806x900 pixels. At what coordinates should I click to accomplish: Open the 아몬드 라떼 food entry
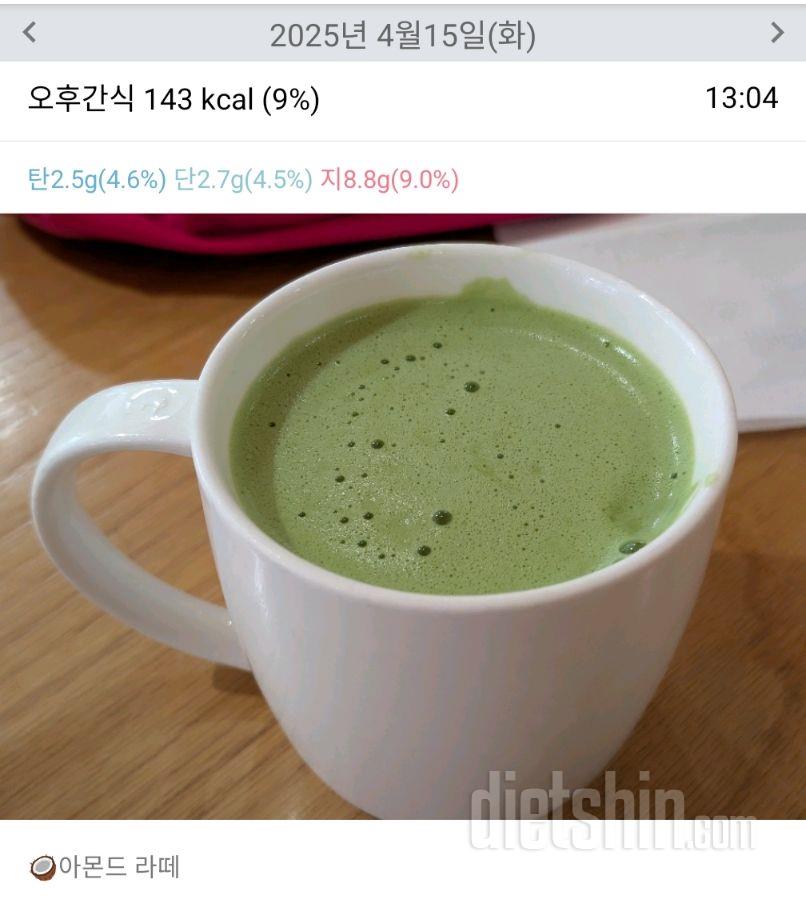coord(118,866)
